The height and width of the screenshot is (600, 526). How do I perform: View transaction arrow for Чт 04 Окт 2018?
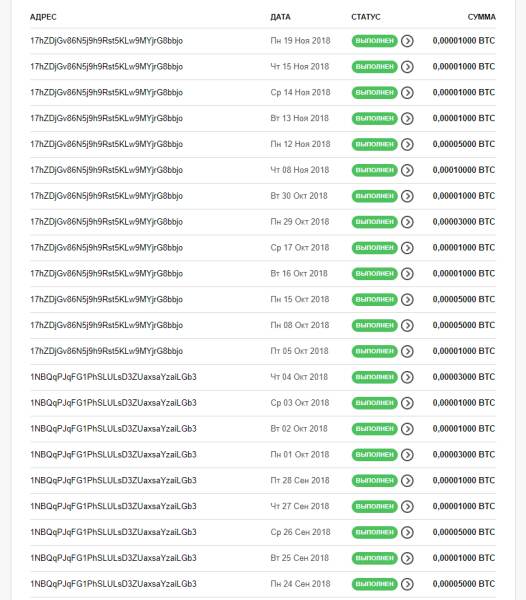point(407,377)
